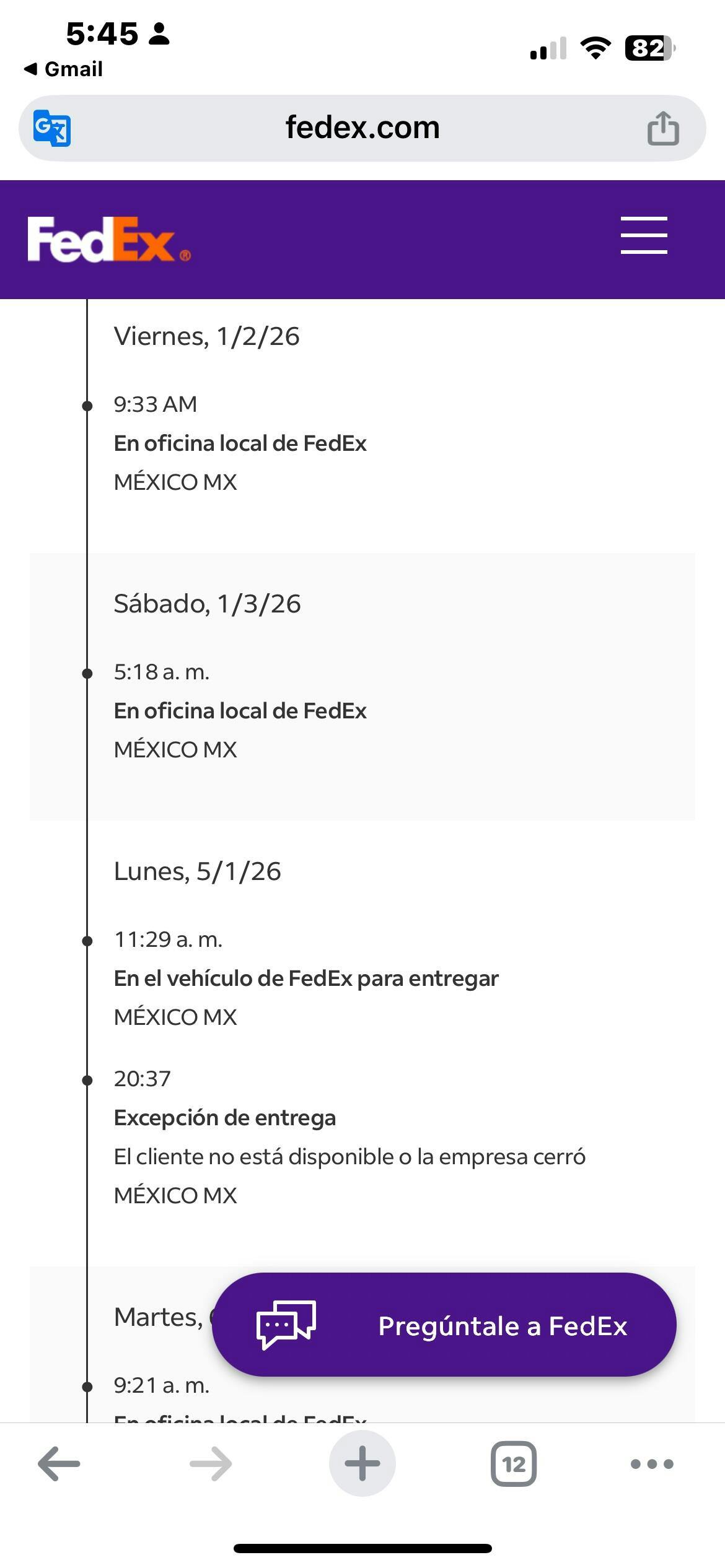Go to FedEx home via the logo
The height and width of the screenshot is (1568, 725).
coord(109,240)
